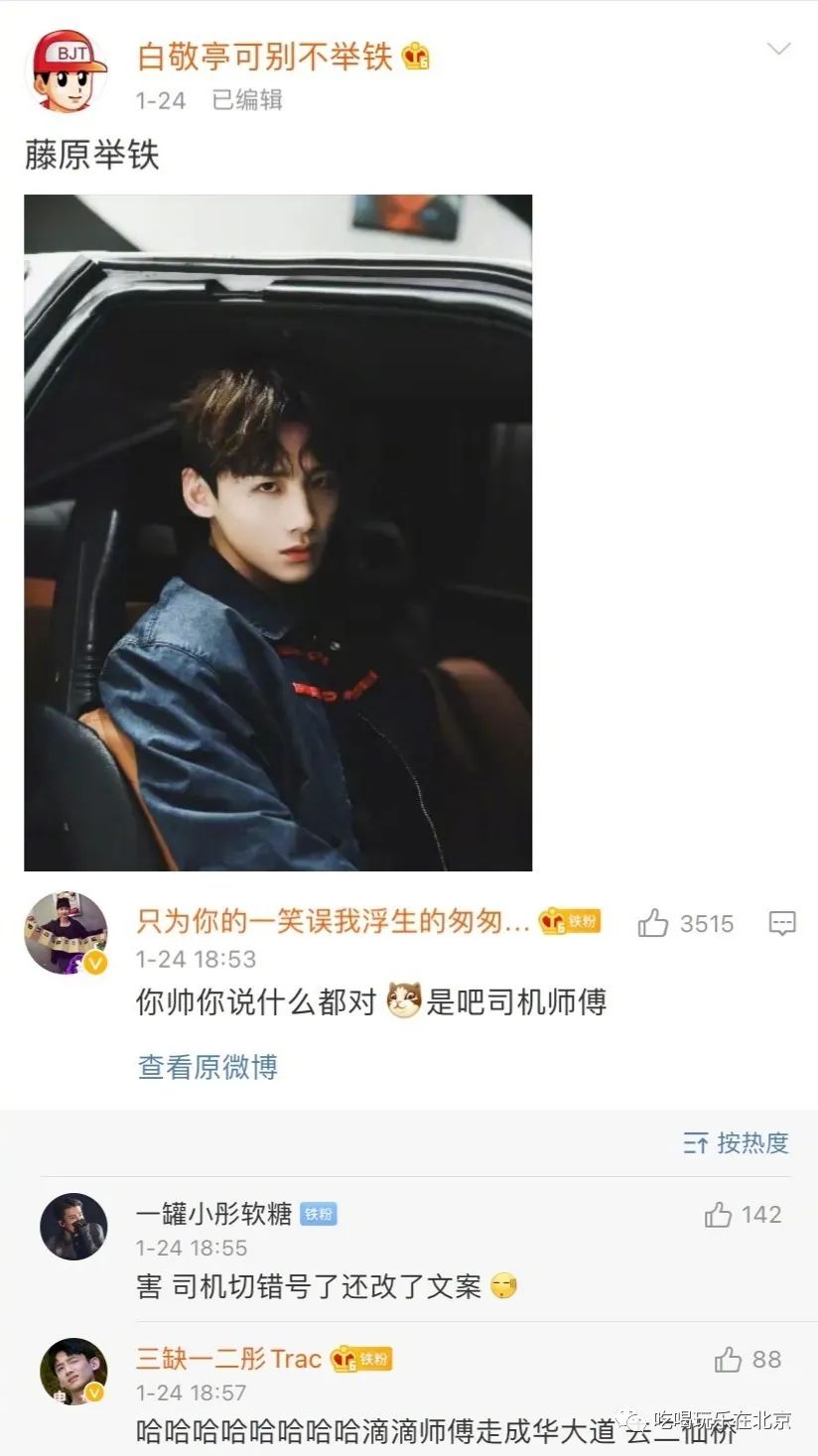View the posted photo in full size
This screenshot has height=1456, width=818.
(278, 533)
